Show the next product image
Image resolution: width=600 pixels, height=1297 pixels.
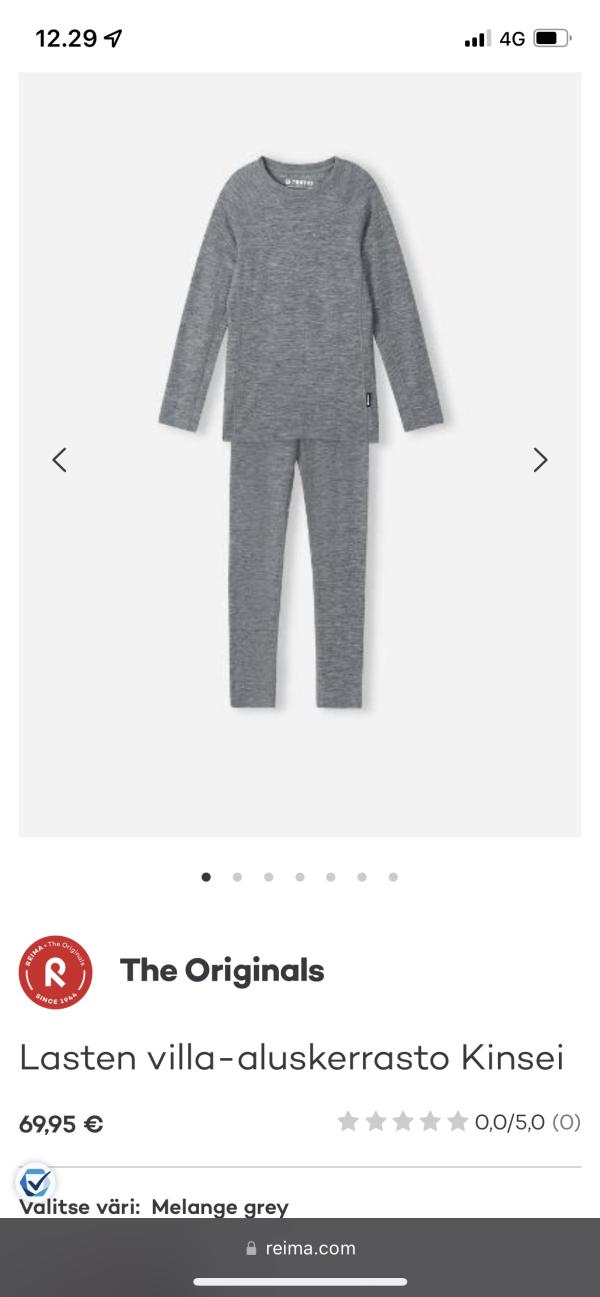tap(540, 460)
